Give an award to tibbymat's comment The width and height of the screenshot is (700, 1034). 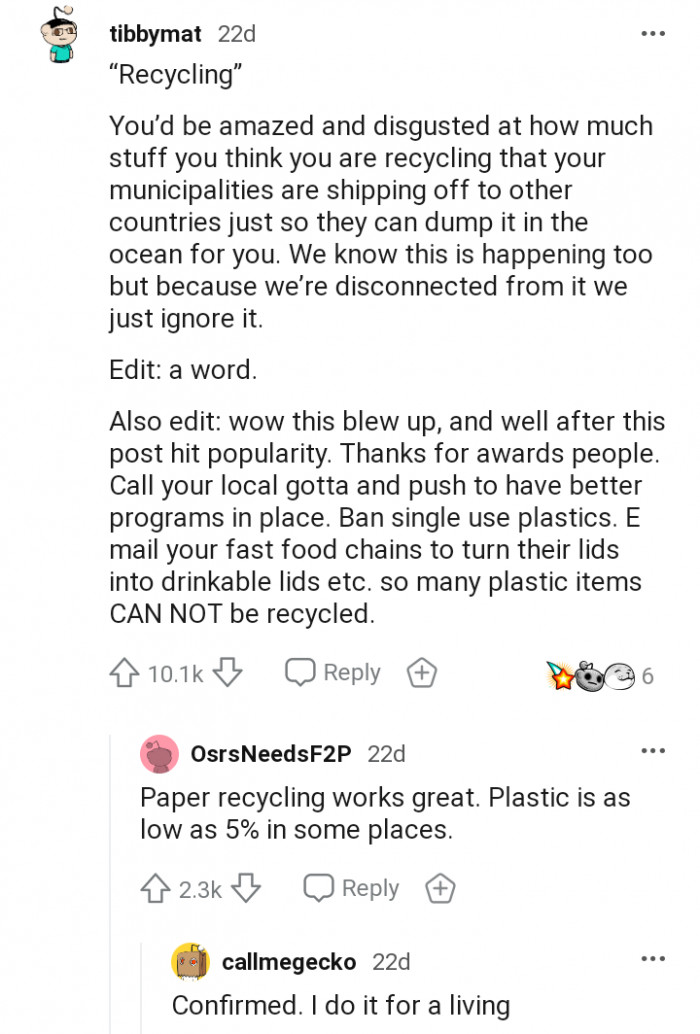point(422,674)
